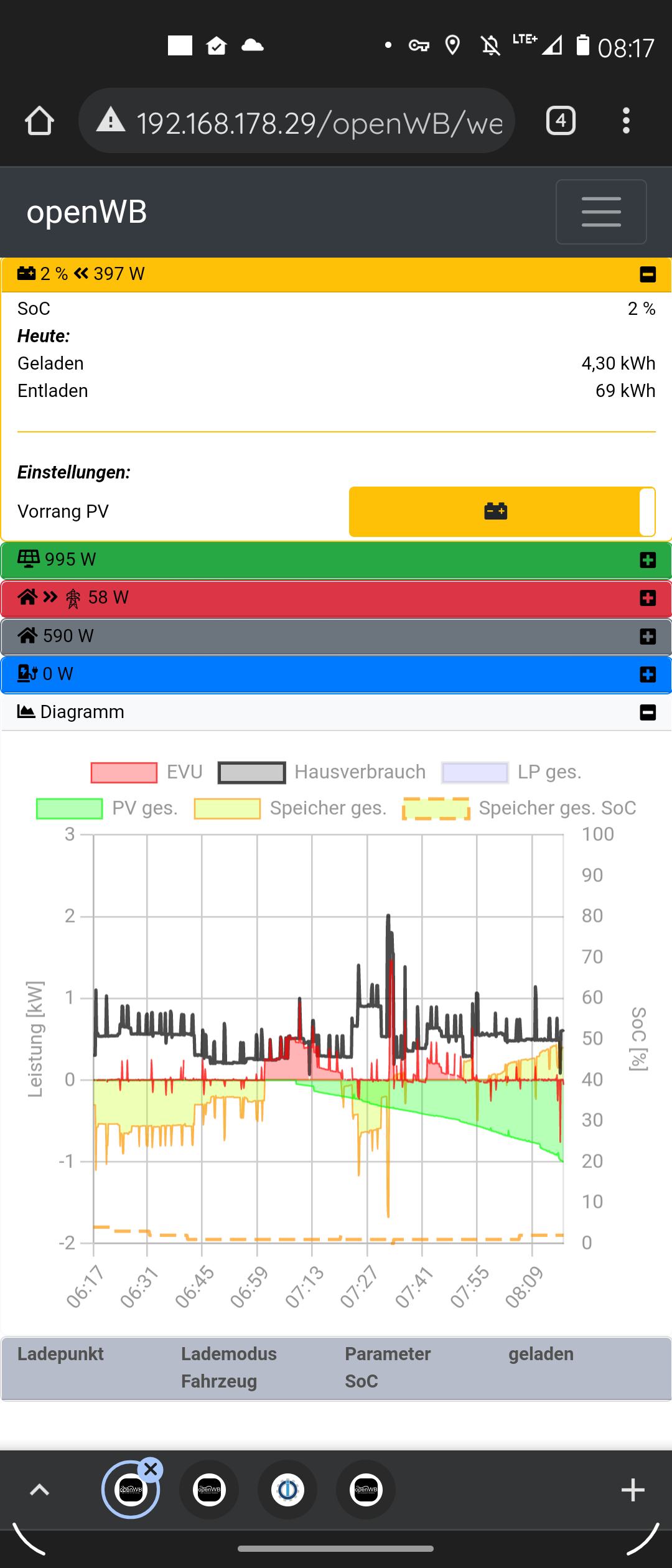Toggle the Vorrang PV battery priority button

[x=502, y=511]
